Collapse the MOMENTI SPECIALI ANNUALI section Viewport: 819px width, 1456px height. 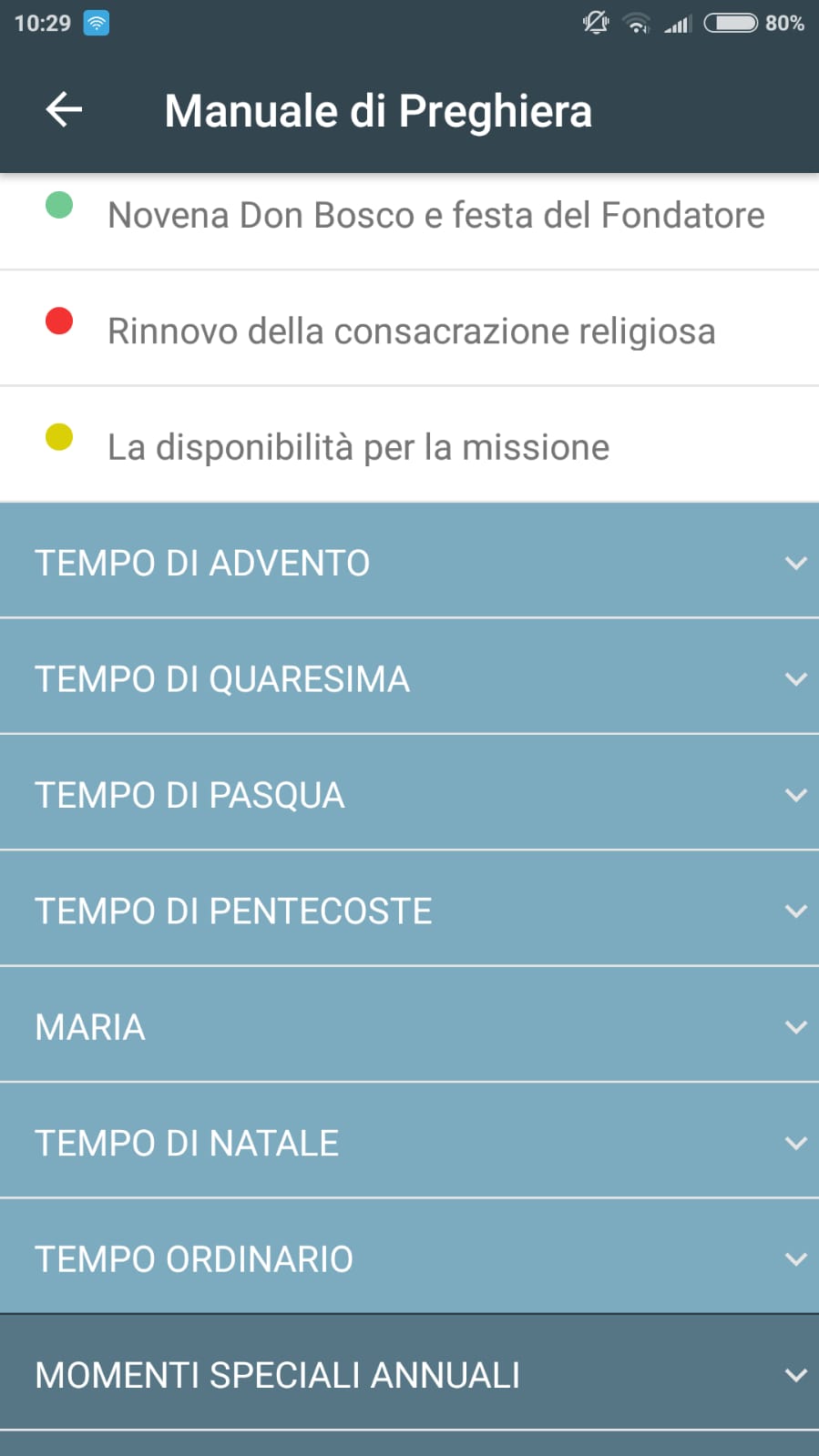[409, 1375]
